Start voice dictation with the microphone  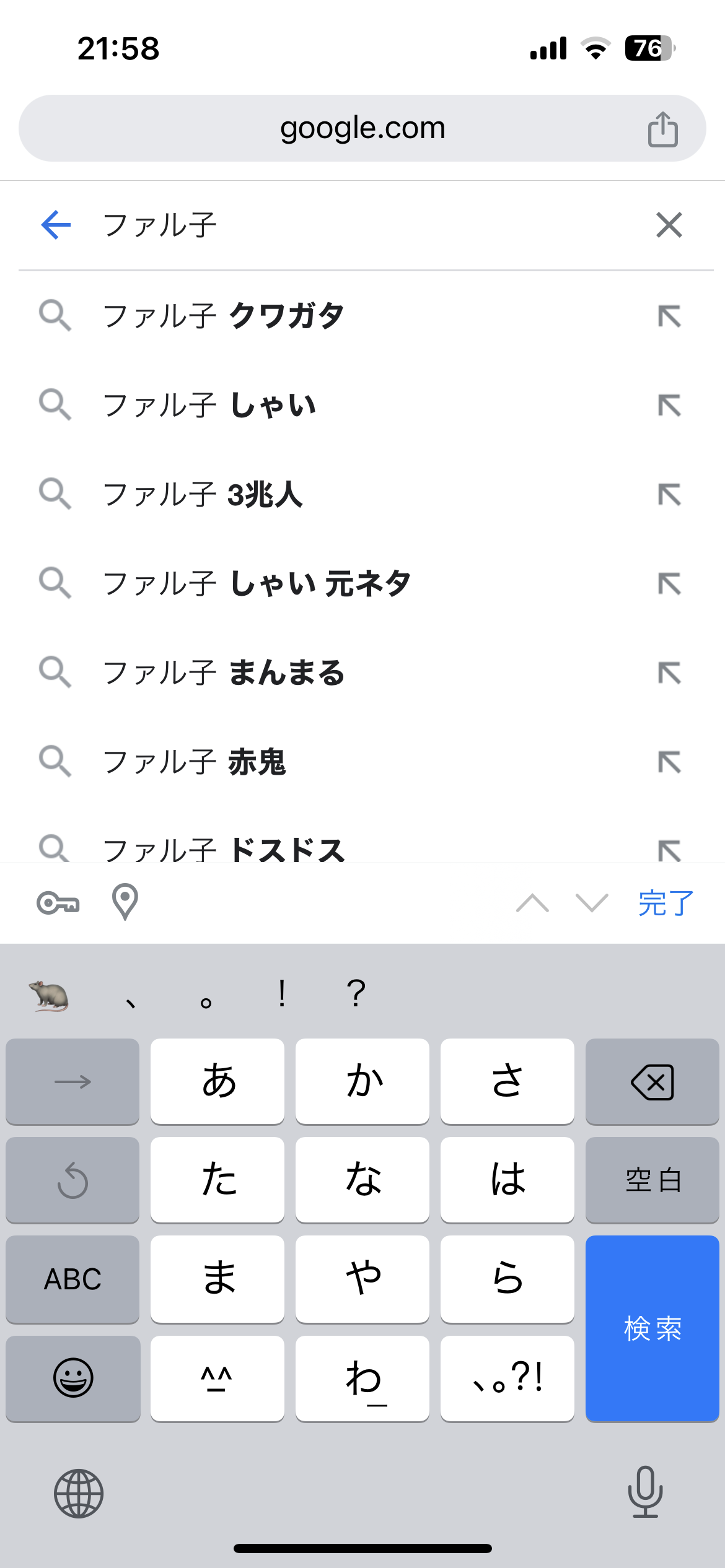tap(645, 1492)
